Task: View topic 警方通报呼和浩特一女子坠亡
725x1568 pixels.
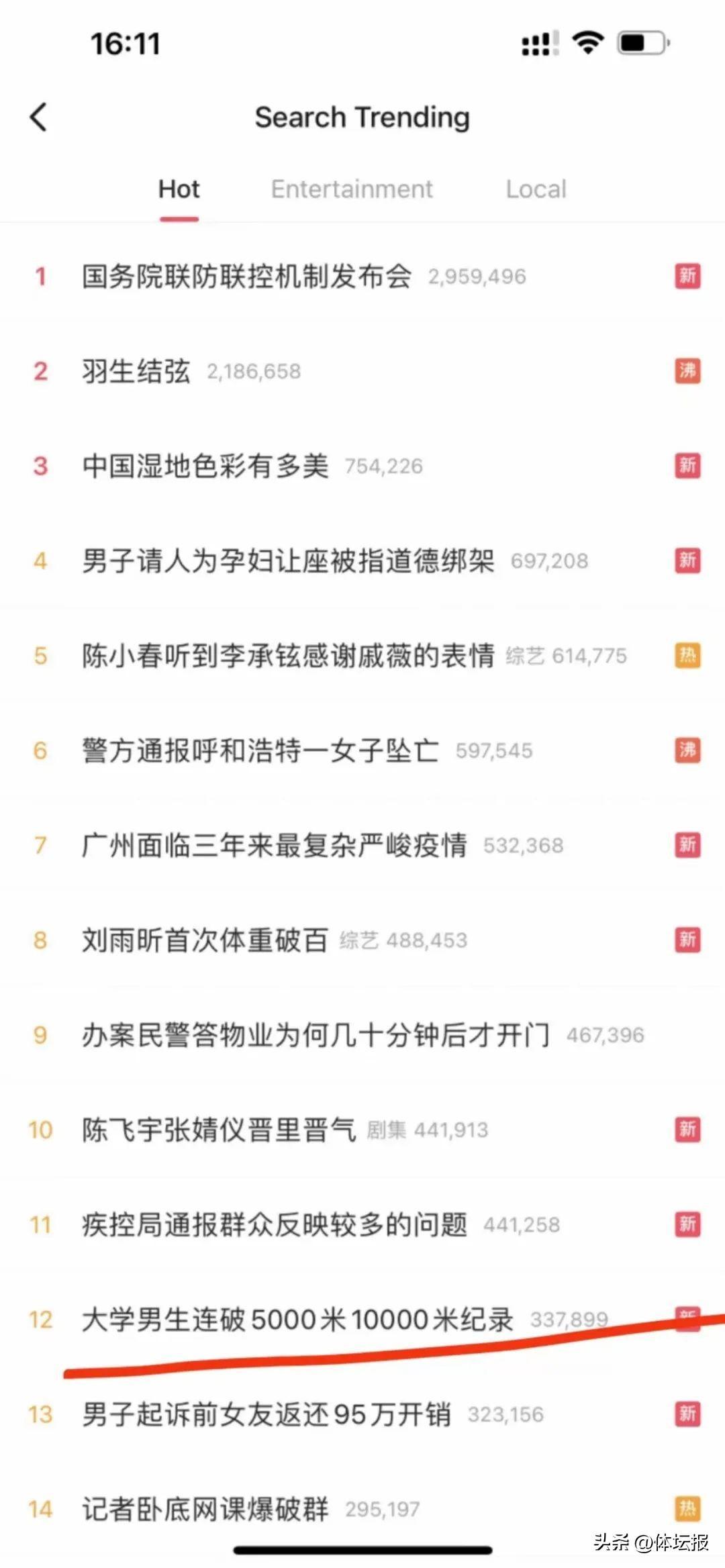Action: (x=260, y=750)
